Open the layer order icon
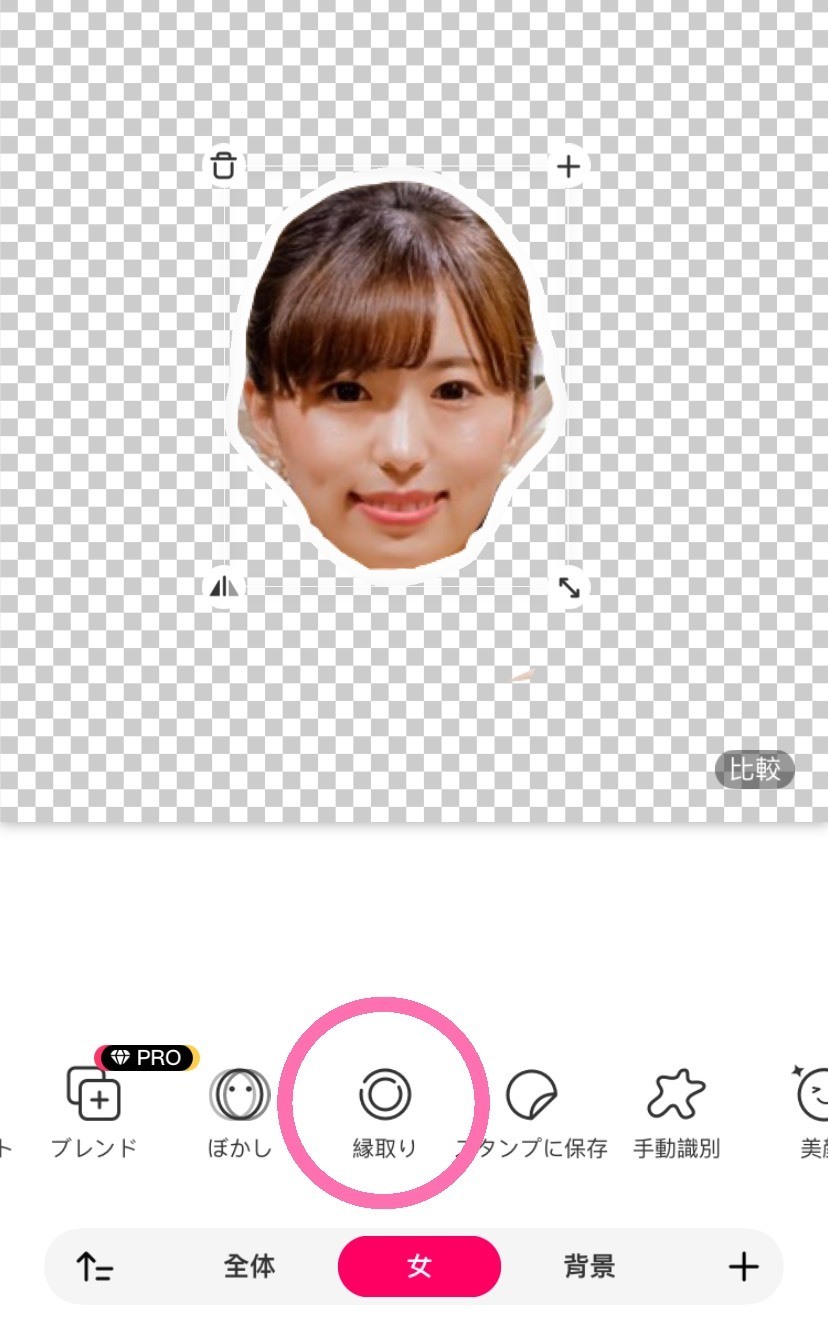 (95, 1267)
